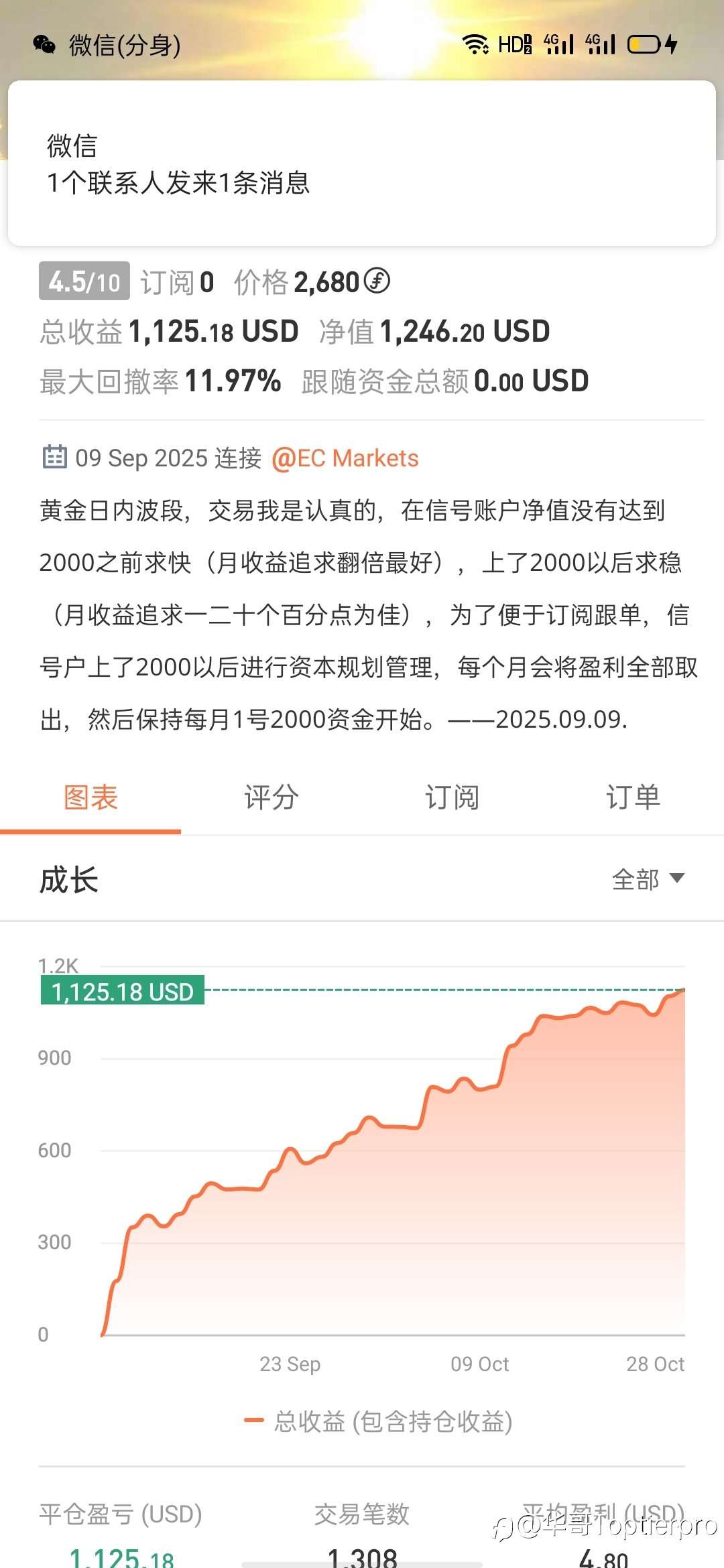
Task: Open WeChat via its status bar icon
Action: point(42,44)
